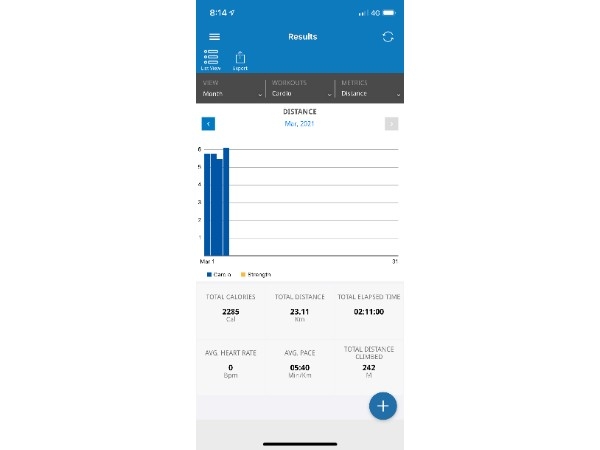600x450 pixels.
Task: Go to the next month
Action: click(391, 124)
